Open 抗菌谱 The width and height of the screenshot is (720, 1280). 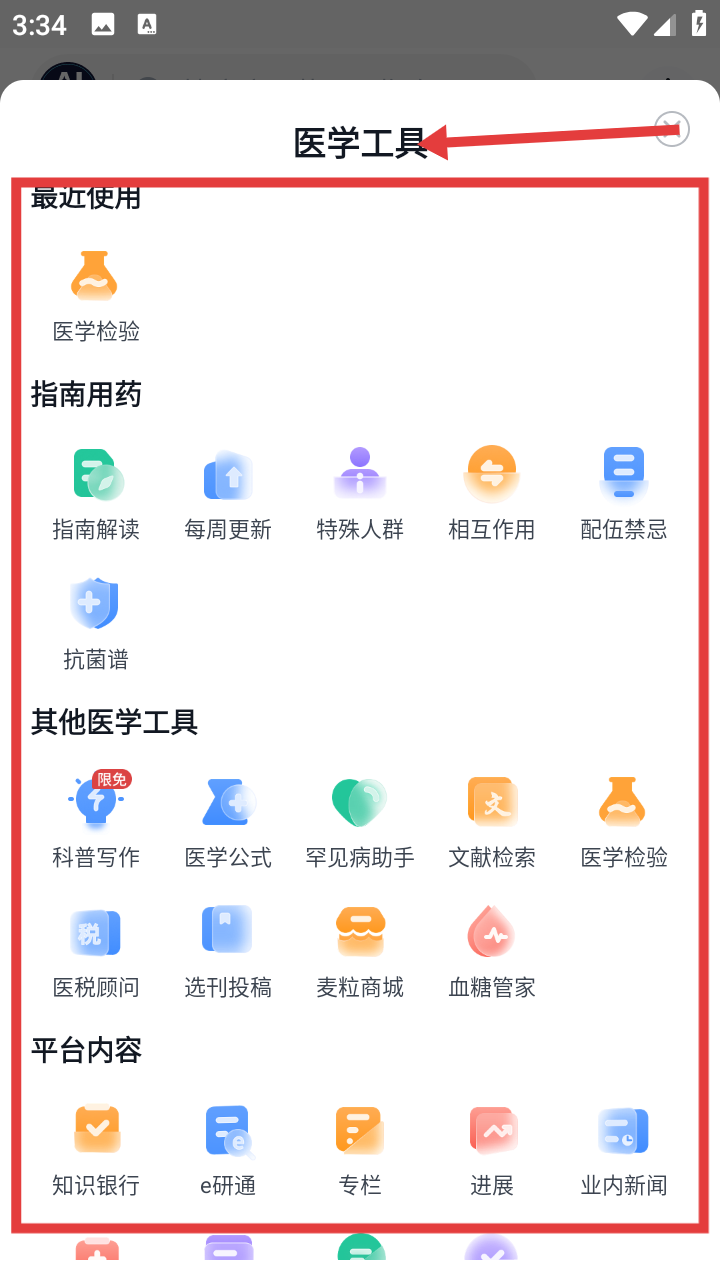(96, 624)
